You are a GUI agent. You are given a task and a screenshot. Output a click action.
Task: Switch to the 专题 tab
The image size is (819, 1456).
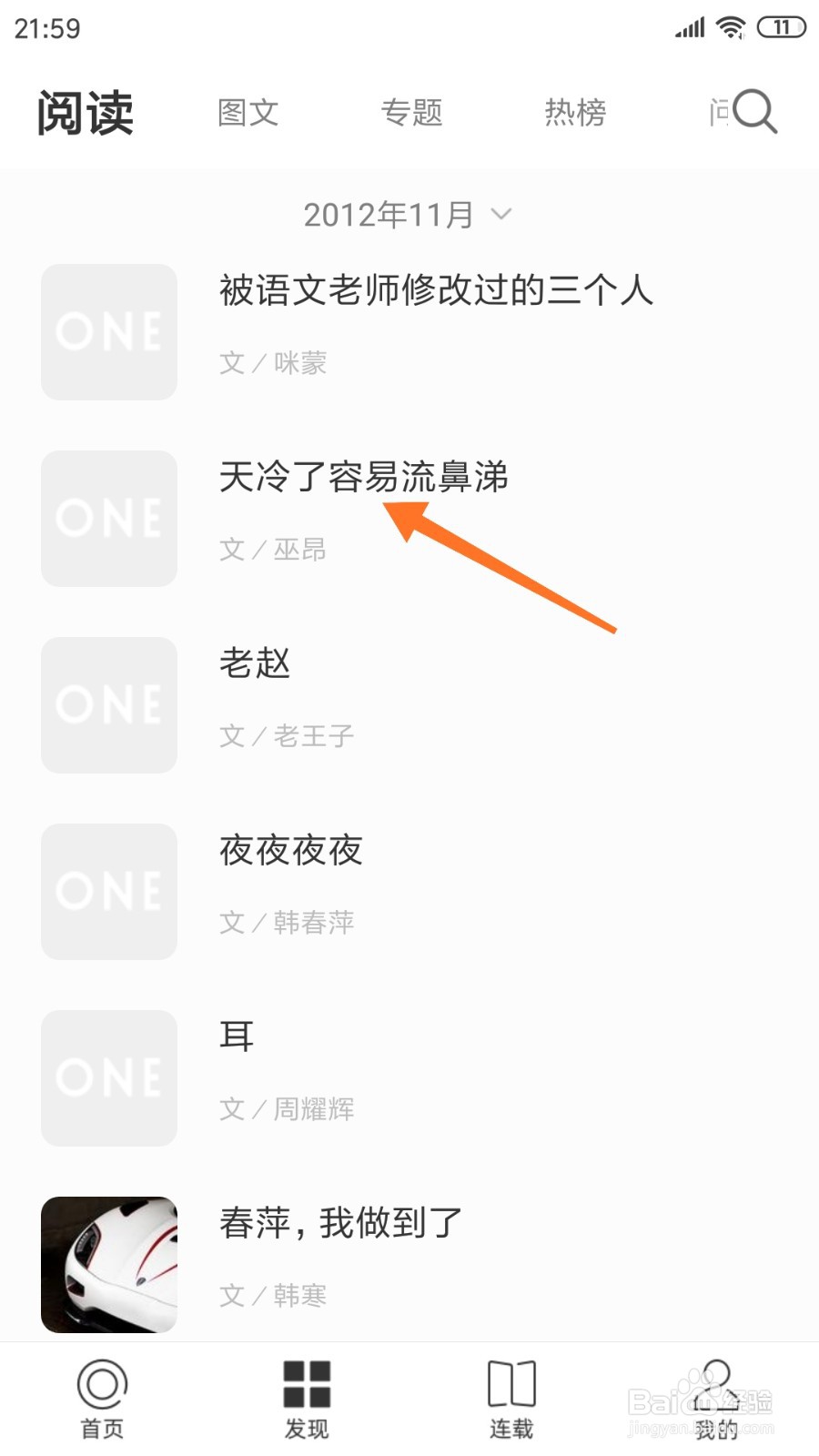(411, 113)
